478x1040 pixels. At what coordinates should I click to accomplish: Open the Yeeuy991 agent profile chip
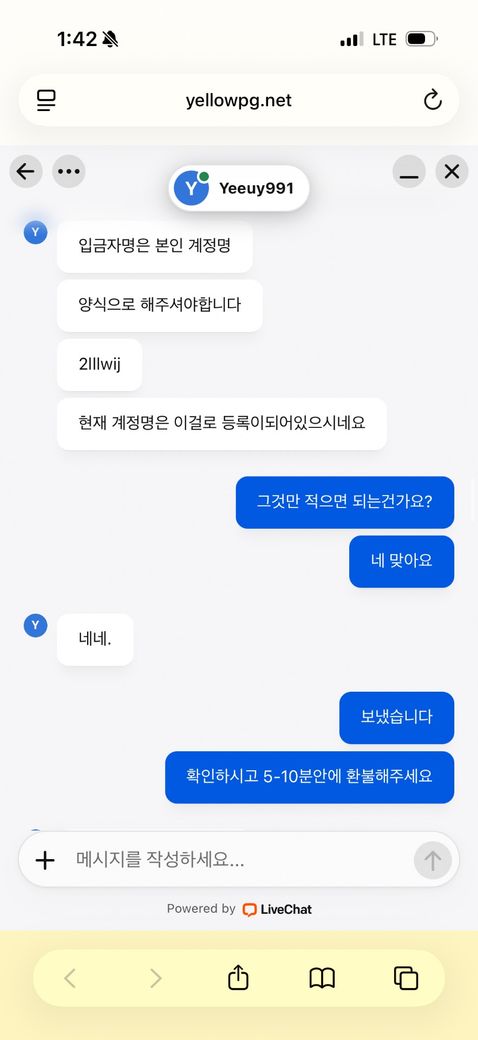(x=239, y=188)
